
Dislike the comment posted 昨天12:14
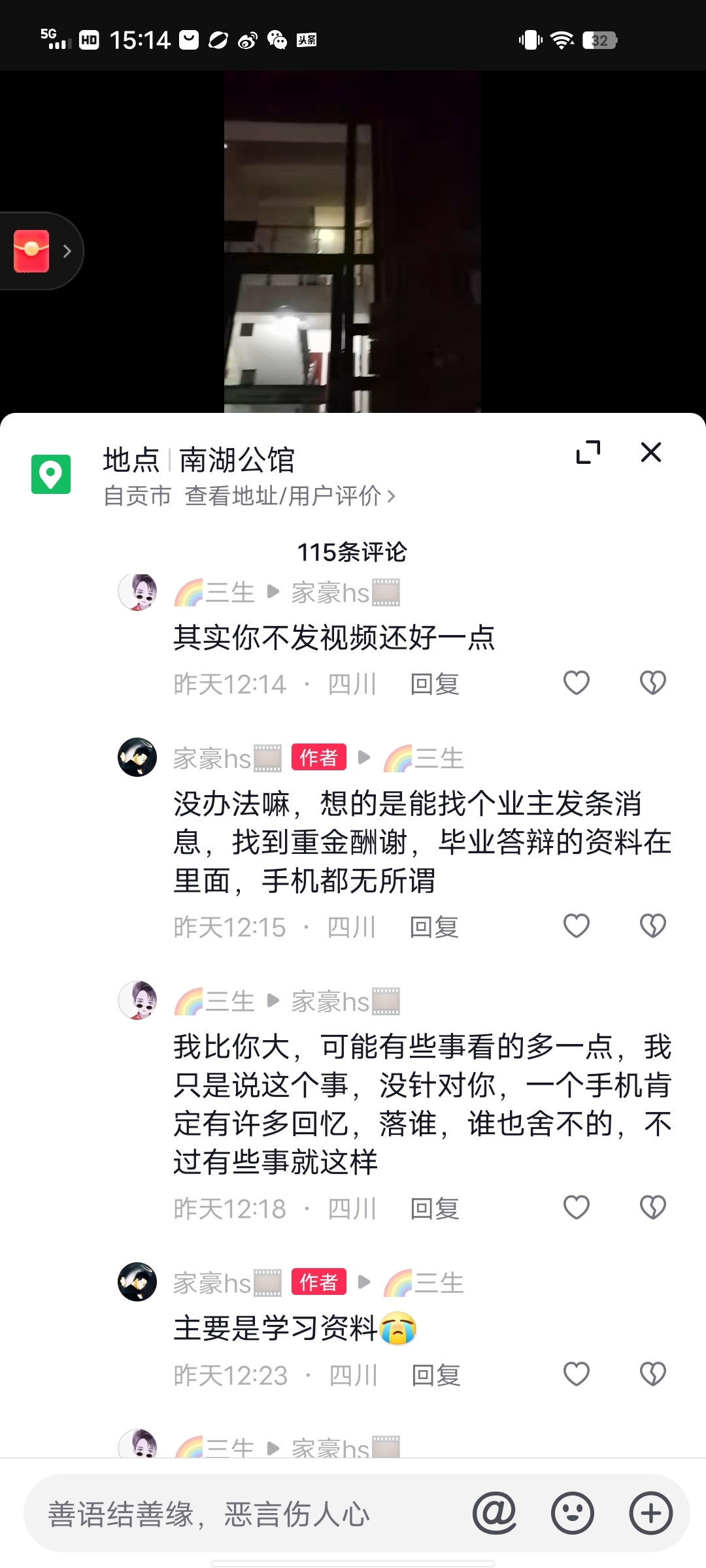652,683
